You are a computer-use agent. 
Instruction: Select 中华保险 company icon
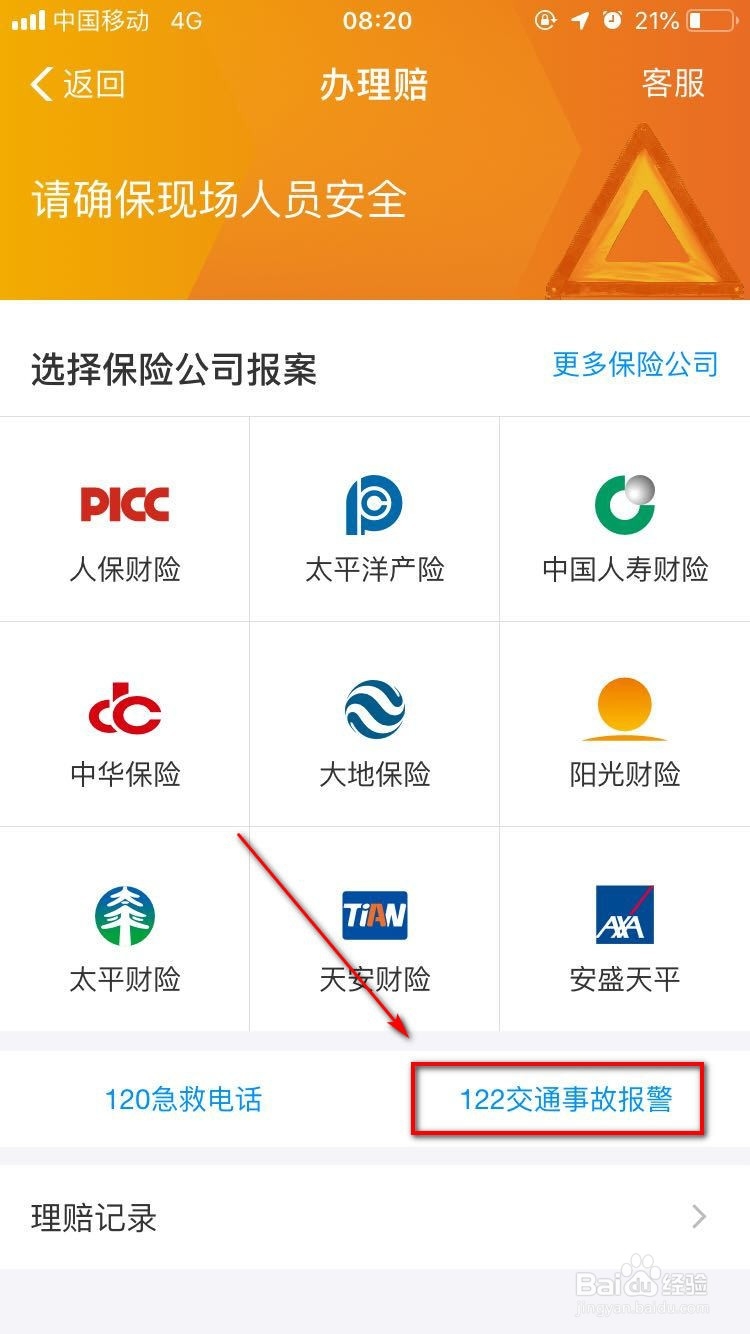tap(124, 710)
